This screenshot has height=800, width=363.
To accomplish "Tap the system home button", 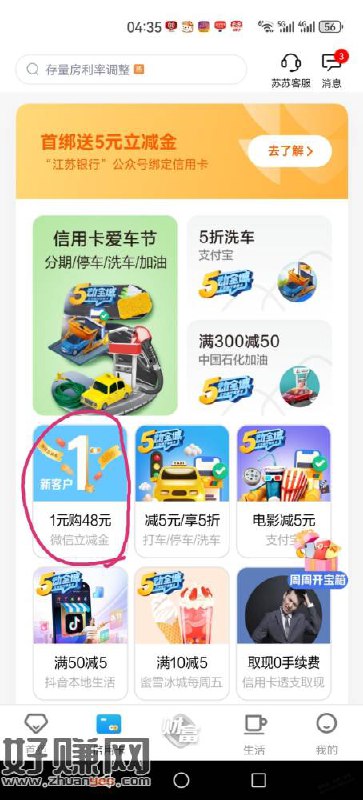I will coord(181,780).
